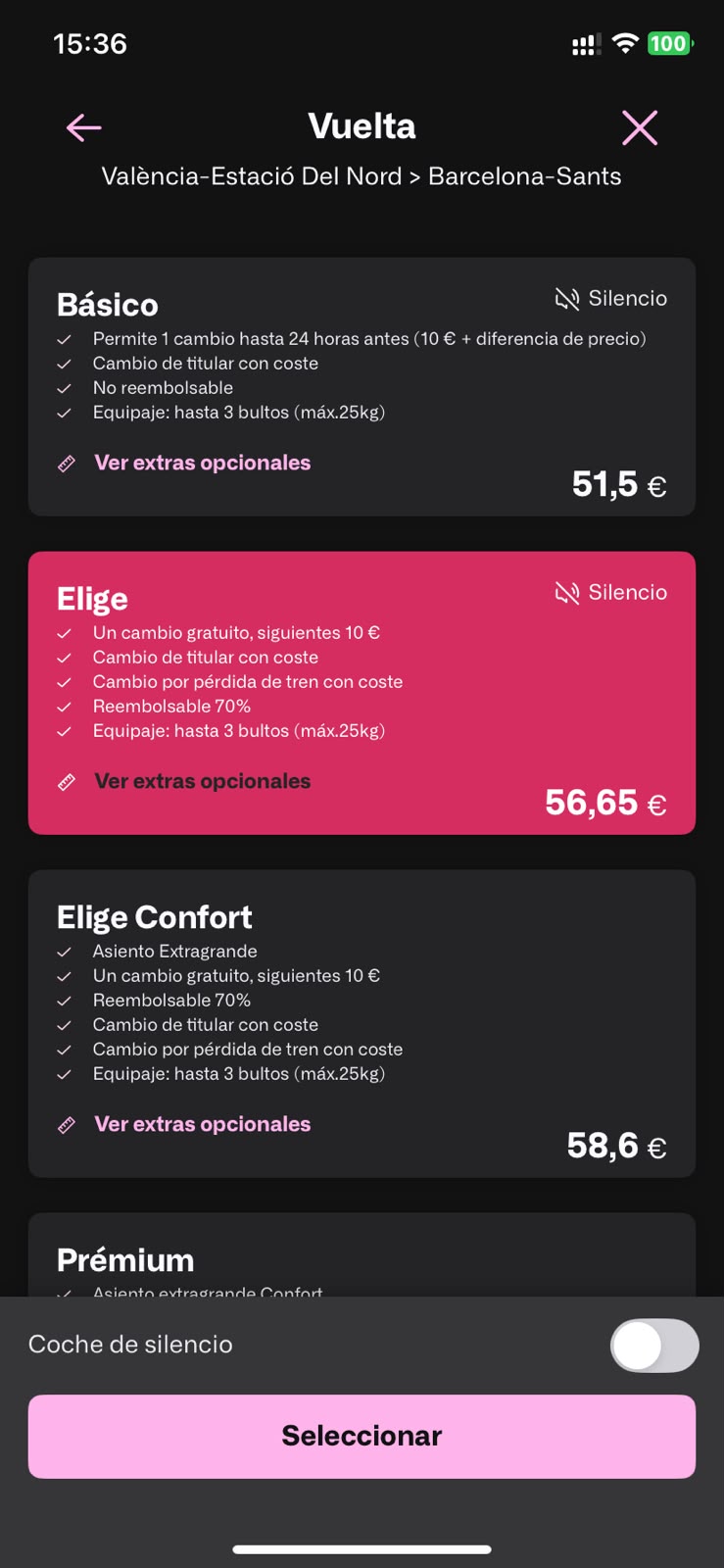This screenshot has width=724, height=1568.
Task: Close the Vuelta fare selection screen
Action: pyautogui.click(x=640, y=127)
